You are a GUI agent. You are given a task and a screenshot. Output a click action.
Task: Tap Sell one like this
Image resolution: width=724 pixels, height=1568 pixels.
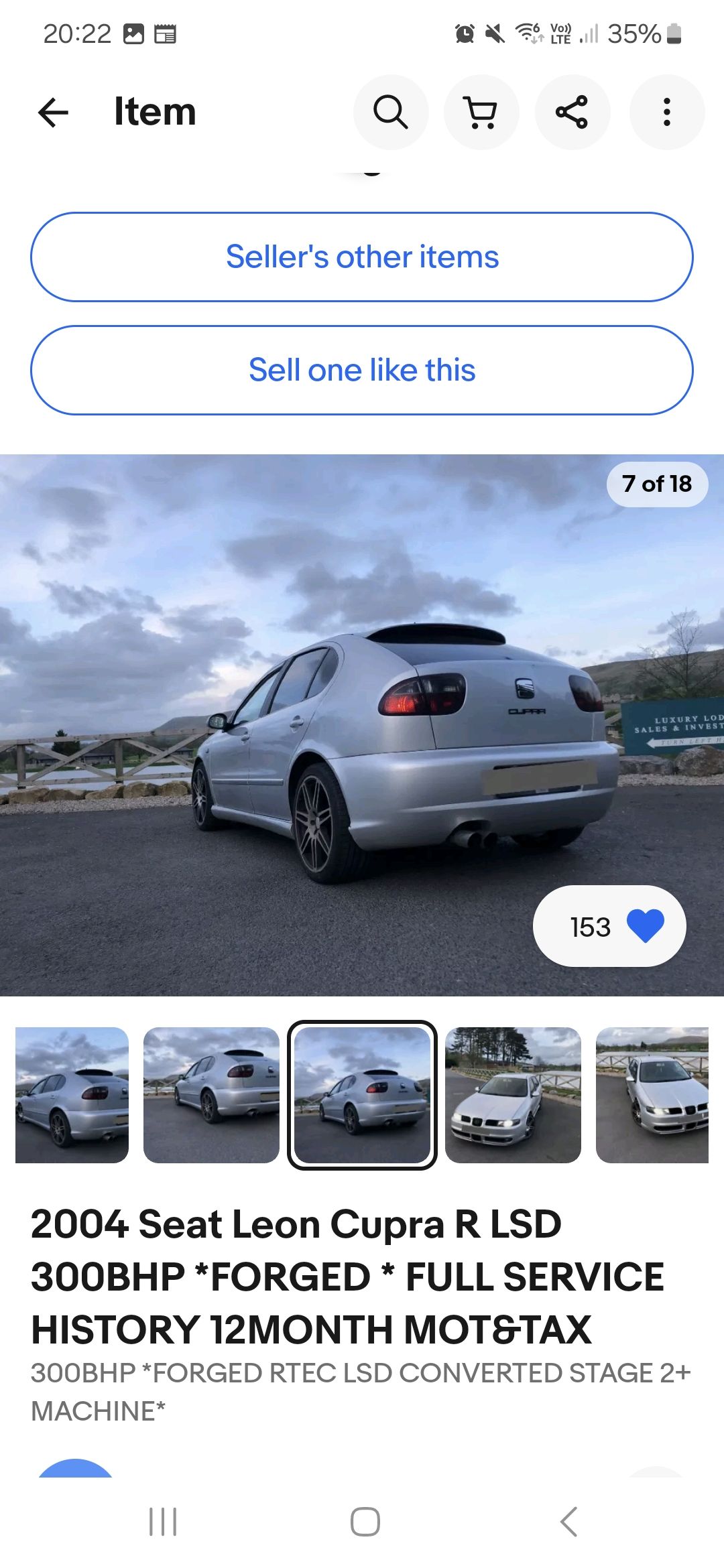pyautogui.click(x=362, y=370)
